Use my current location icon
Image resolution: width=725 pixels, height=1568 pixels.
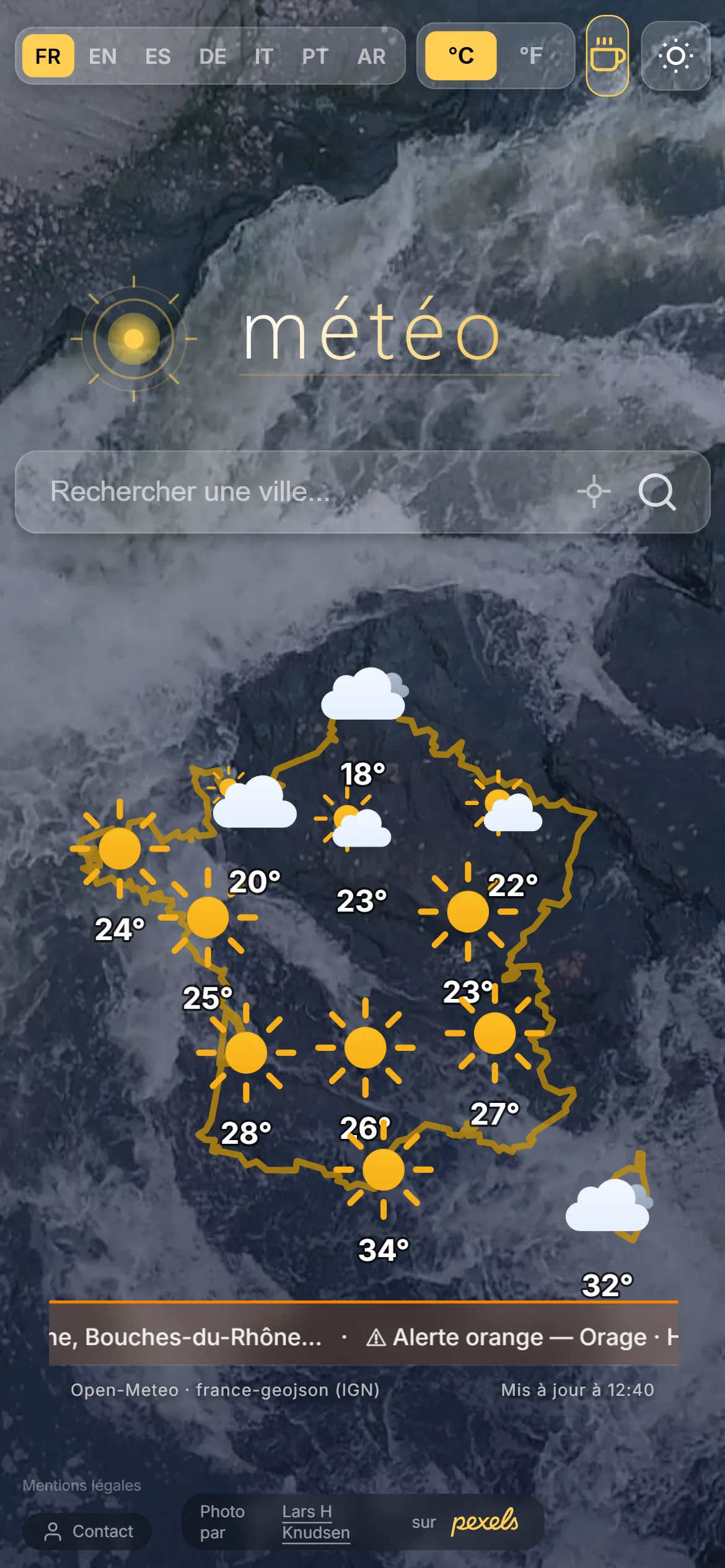(594, 492)
